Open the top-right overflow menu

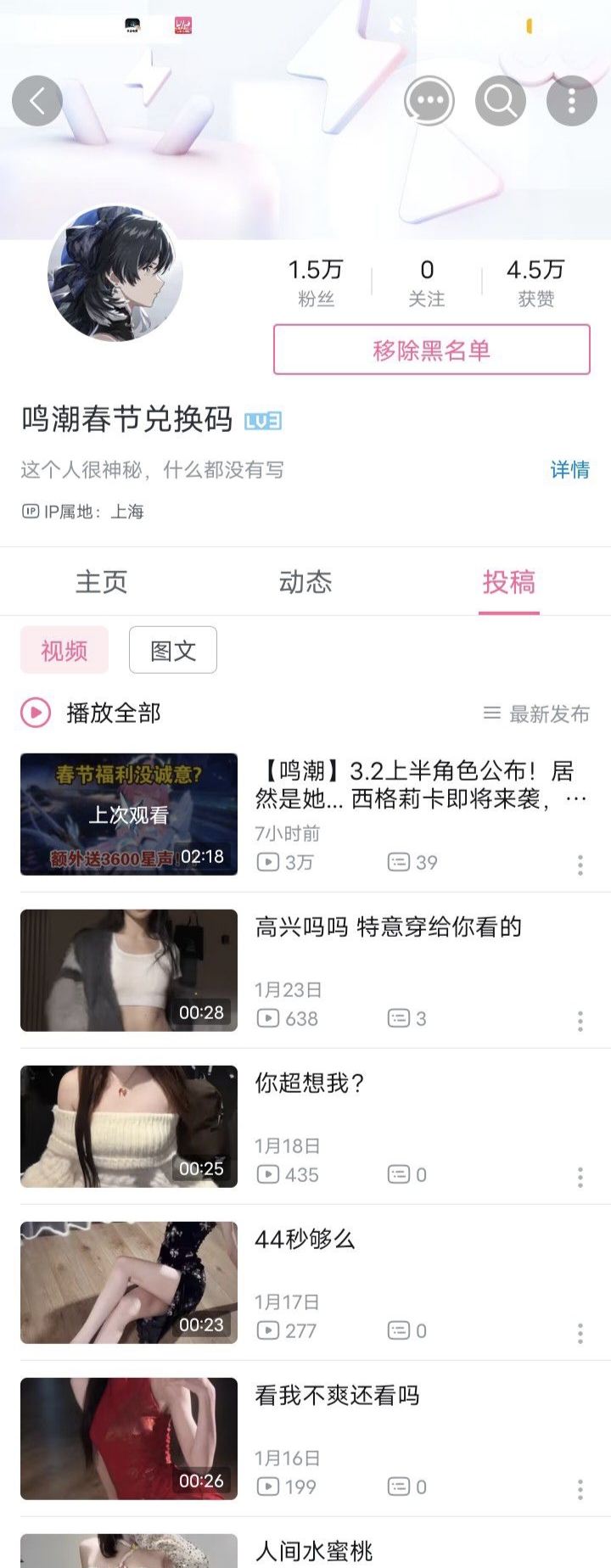(571, 101)
